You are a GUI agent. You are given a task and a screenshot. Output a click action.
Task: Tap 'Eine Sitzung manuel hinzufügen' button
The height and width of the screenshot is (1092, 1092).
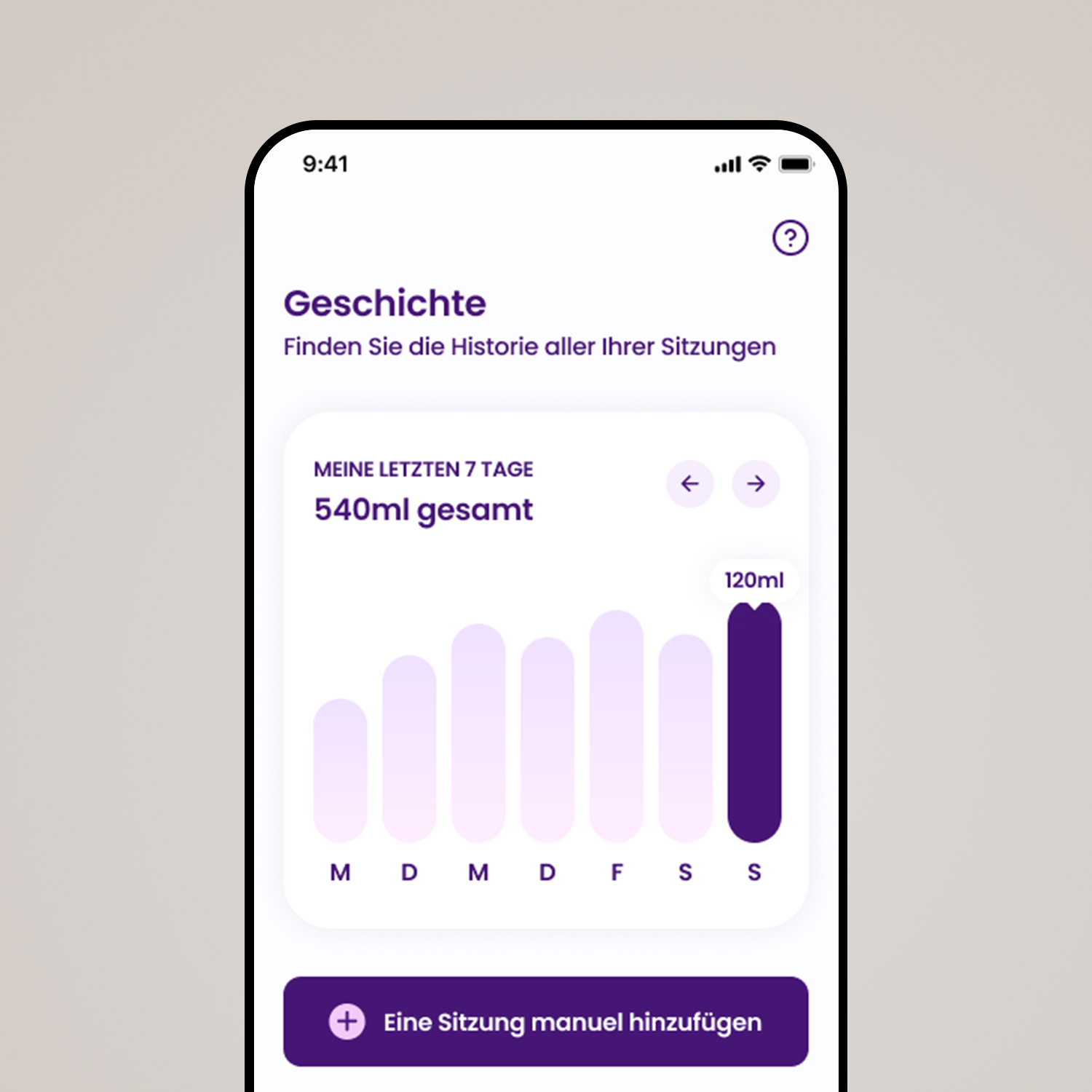[545, 1021]
